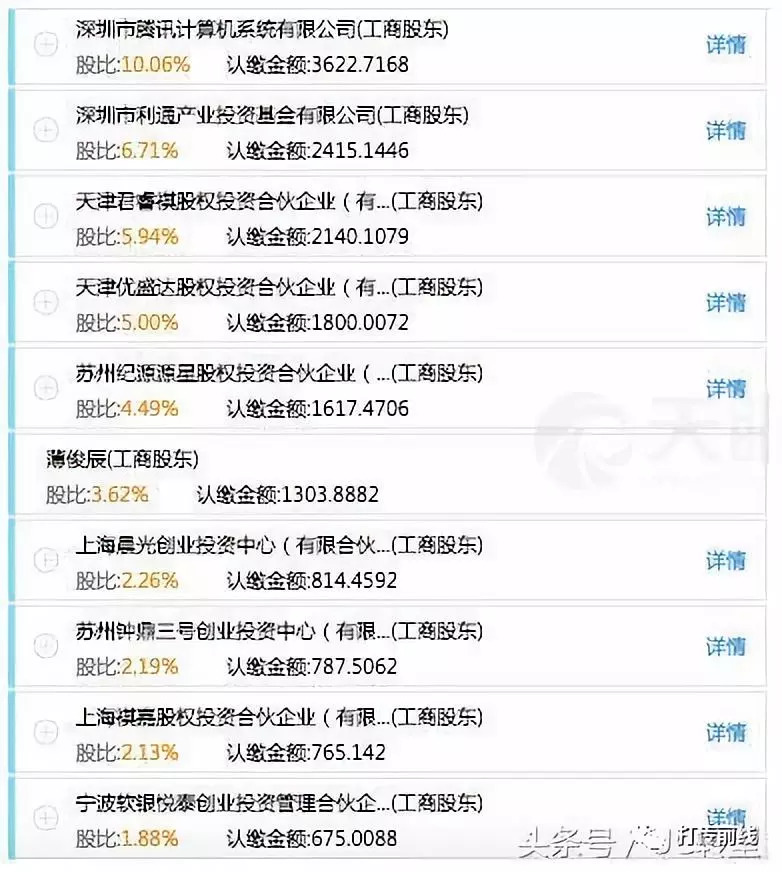Expand the 深圳市腾讯计算机系统有限公司 shareholder row

click(46, 45)
